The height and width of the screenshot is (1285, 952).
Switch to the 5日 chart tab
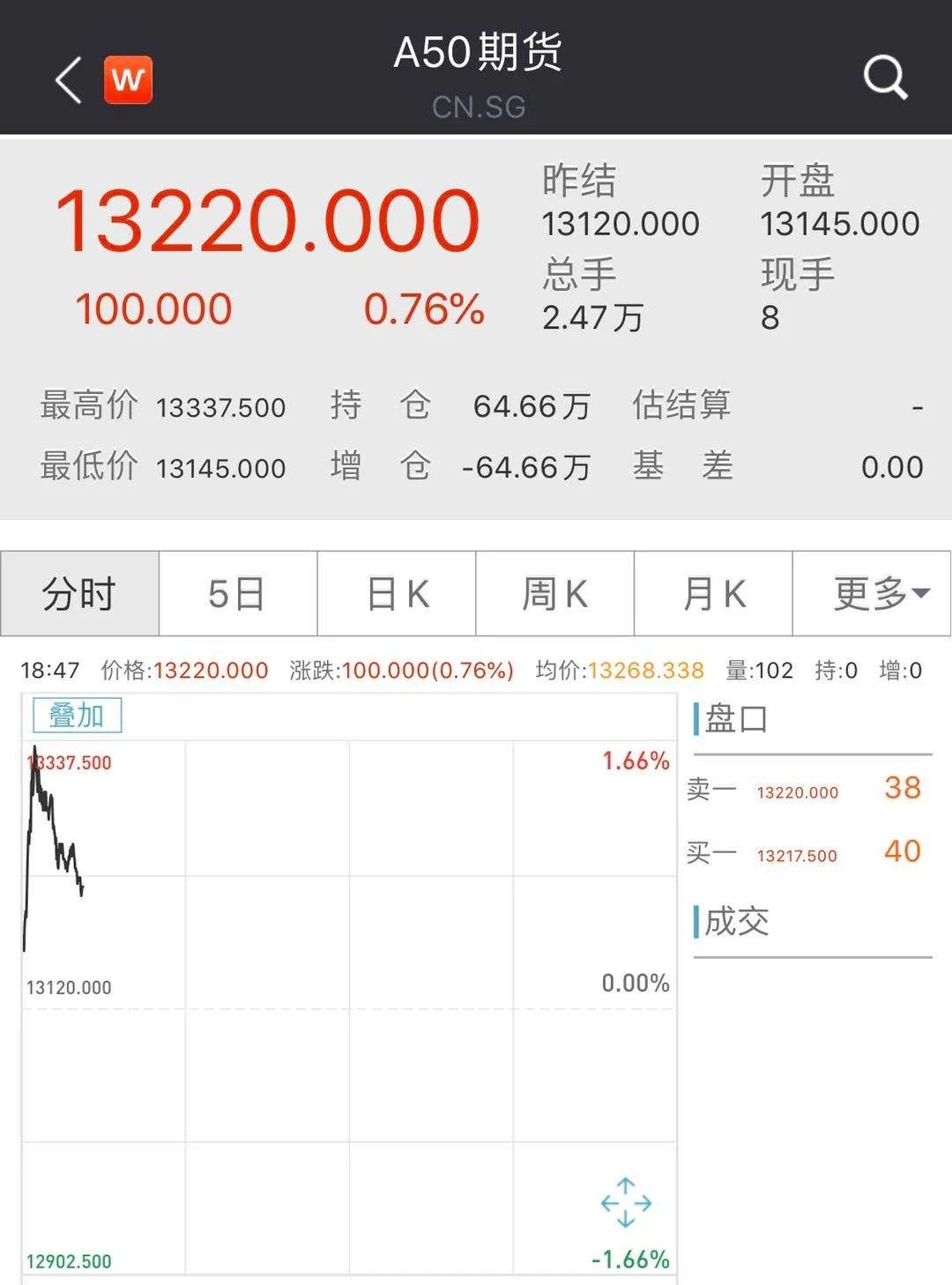(237, 594)
